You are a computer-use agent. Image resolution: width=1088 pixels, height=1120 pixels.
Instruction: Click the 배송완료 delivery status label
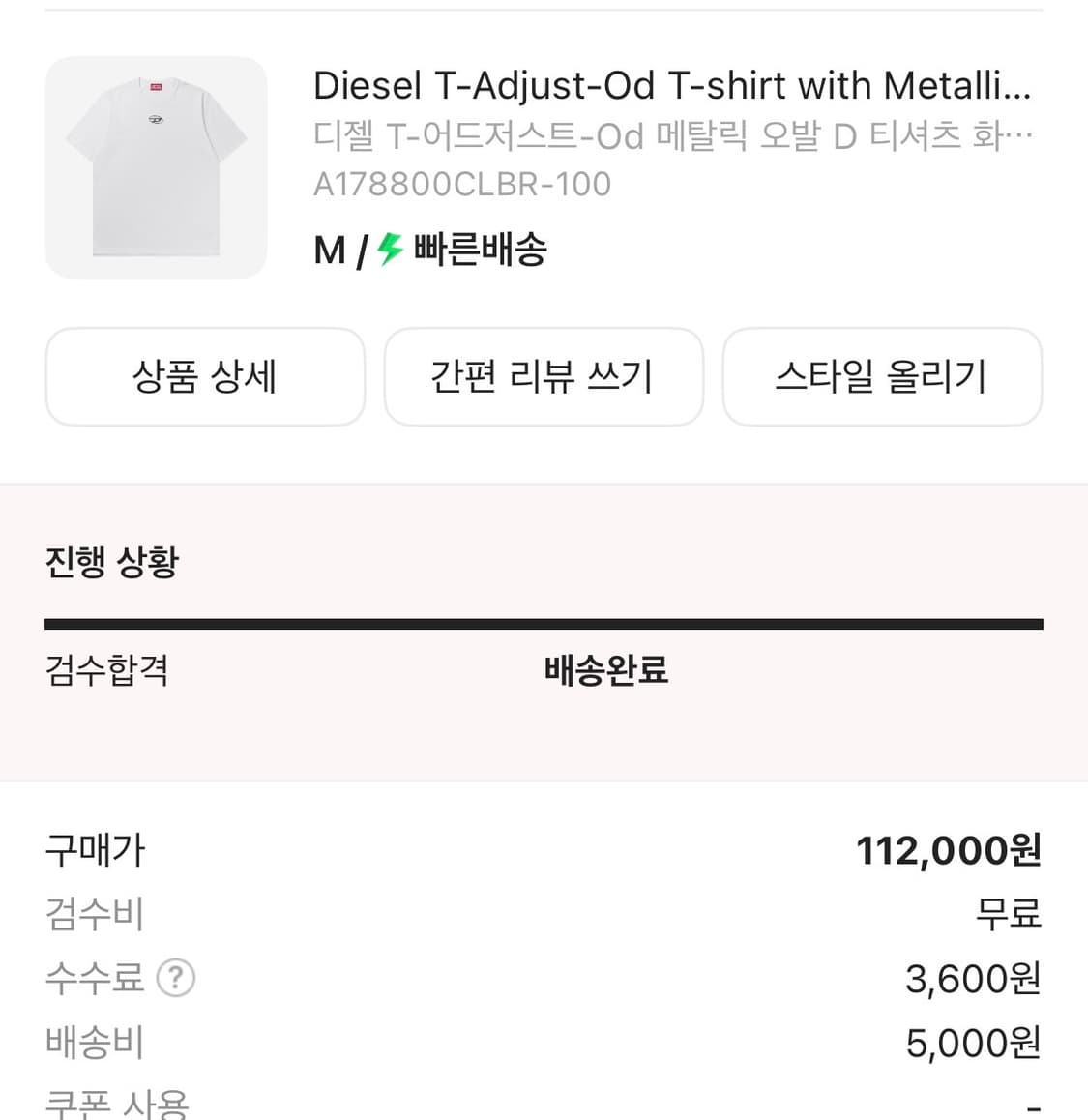pos(606,669)
